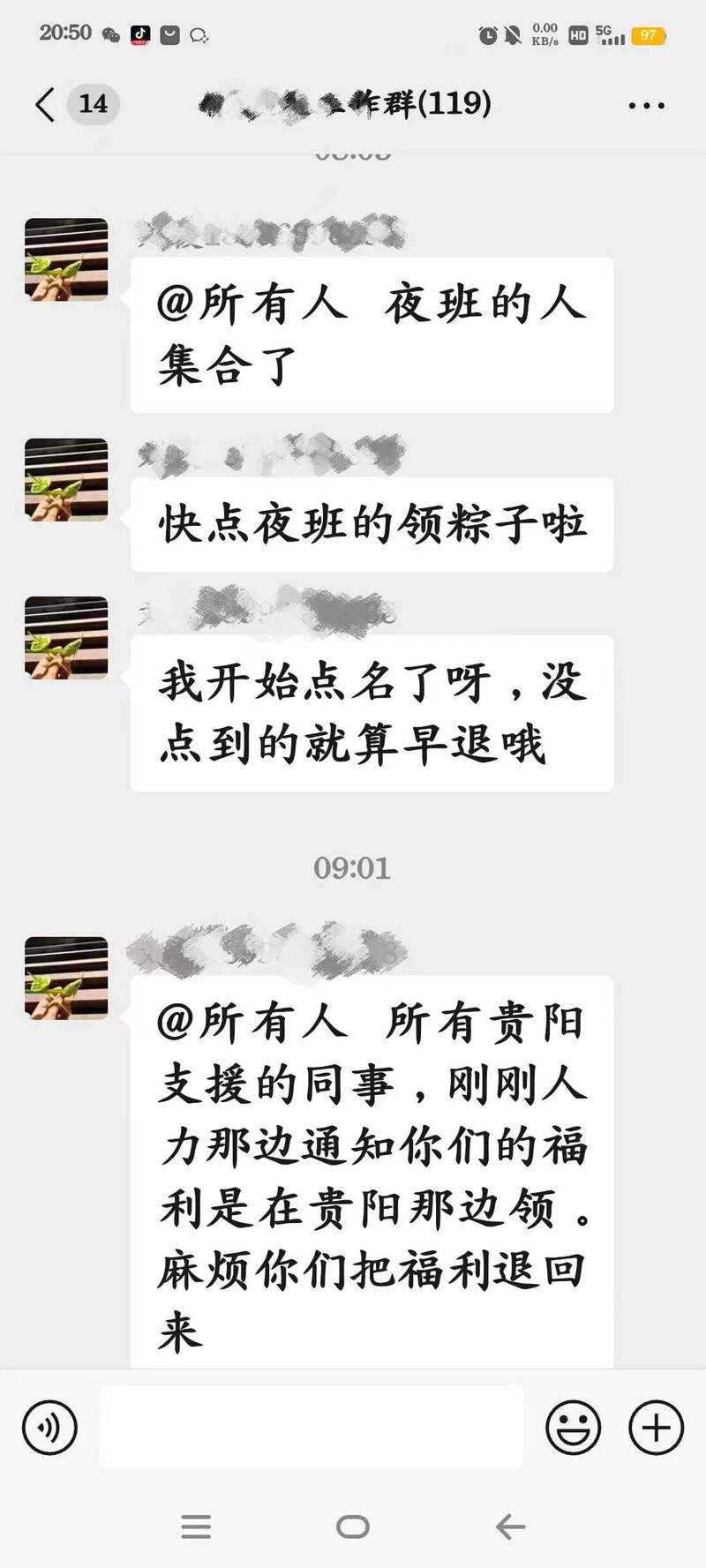Tap the system navigation back button

(510, 1527)
